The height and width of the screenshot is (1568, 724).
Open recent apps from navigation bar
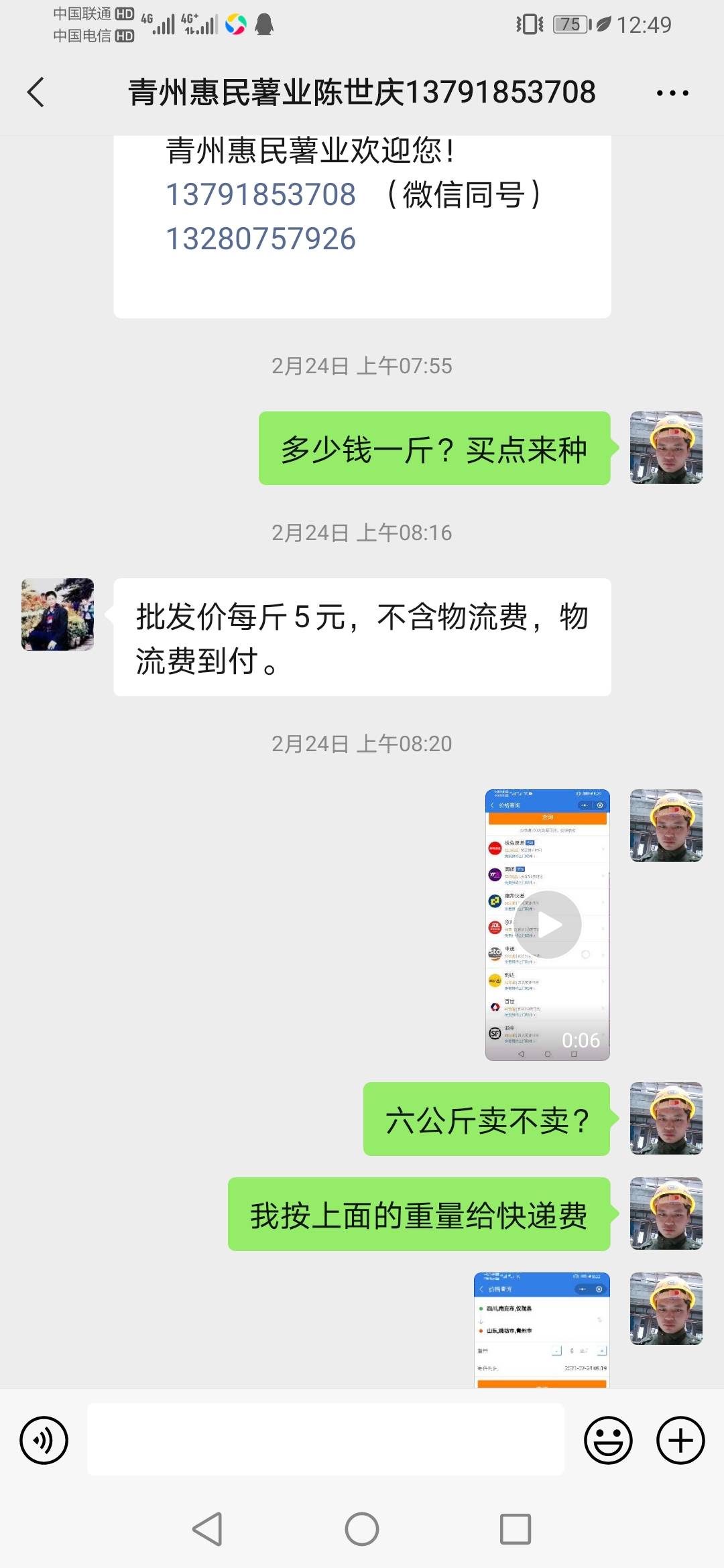coord(516,1529)
